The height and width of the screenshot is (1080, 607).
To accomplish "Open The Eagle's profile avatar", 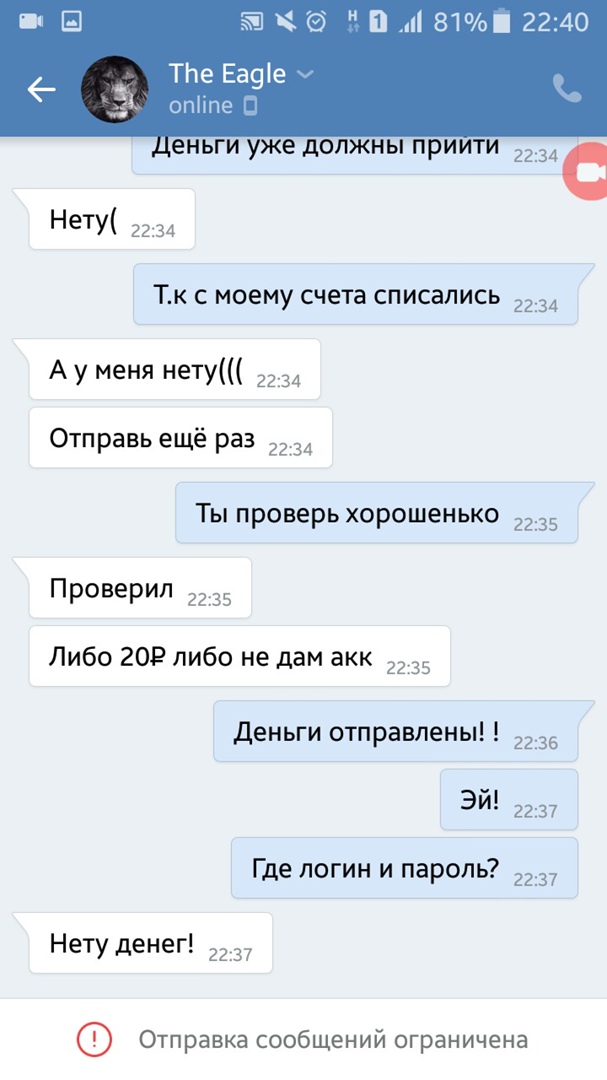I will 114,89.
